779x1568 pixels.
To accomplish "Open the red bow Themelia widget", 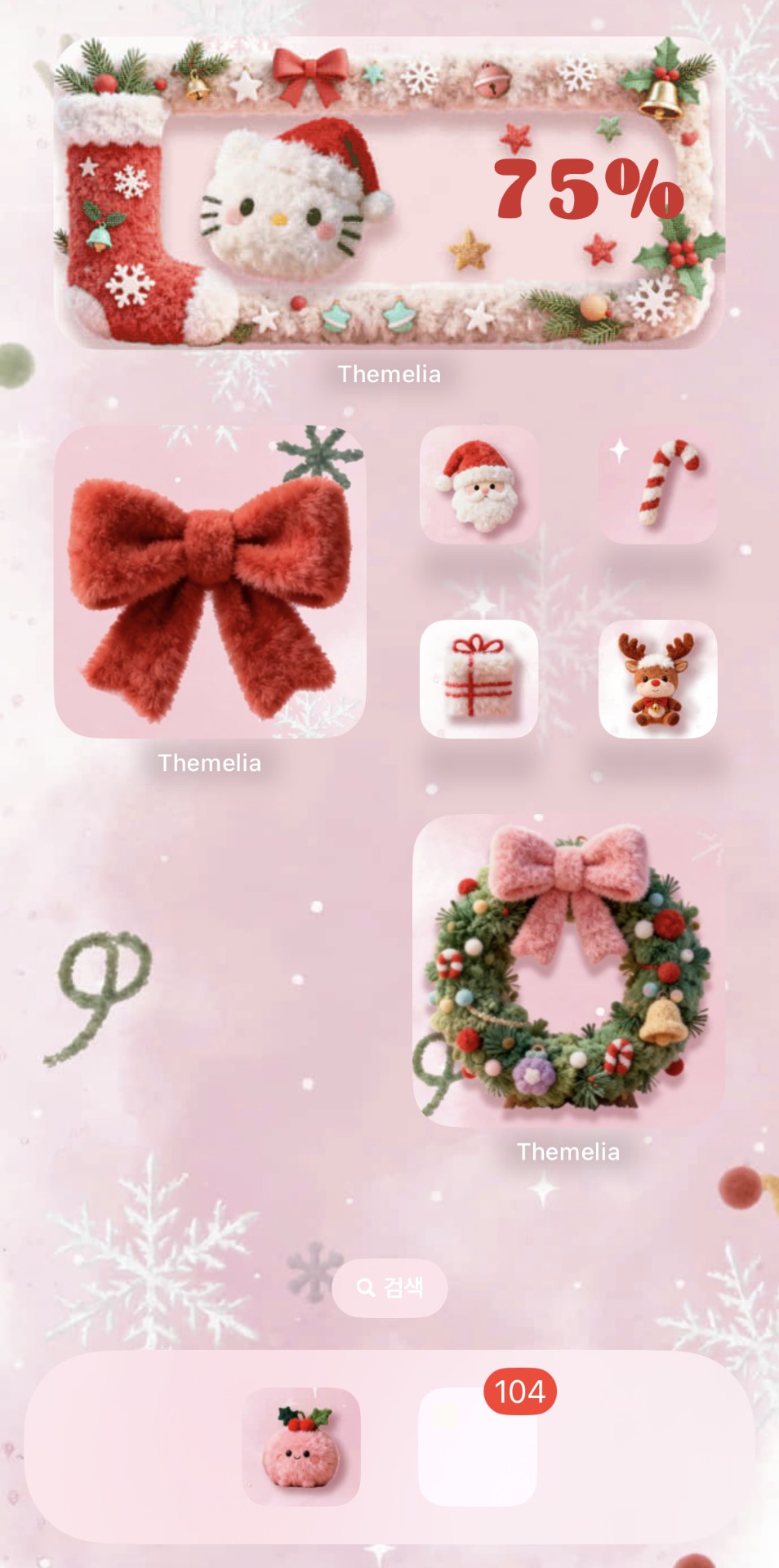I will click(210, 581).
